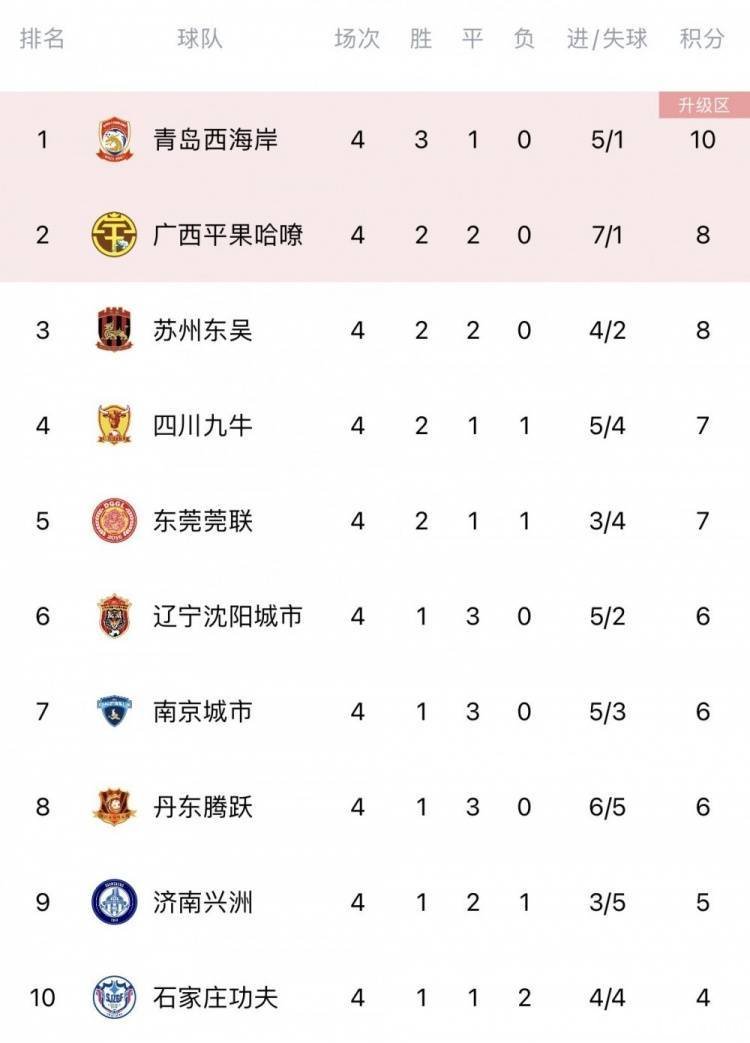The image size is (750, 1043).
Task: Tap the 辽宁沈阳城市 row
Action: pos(228,616)
